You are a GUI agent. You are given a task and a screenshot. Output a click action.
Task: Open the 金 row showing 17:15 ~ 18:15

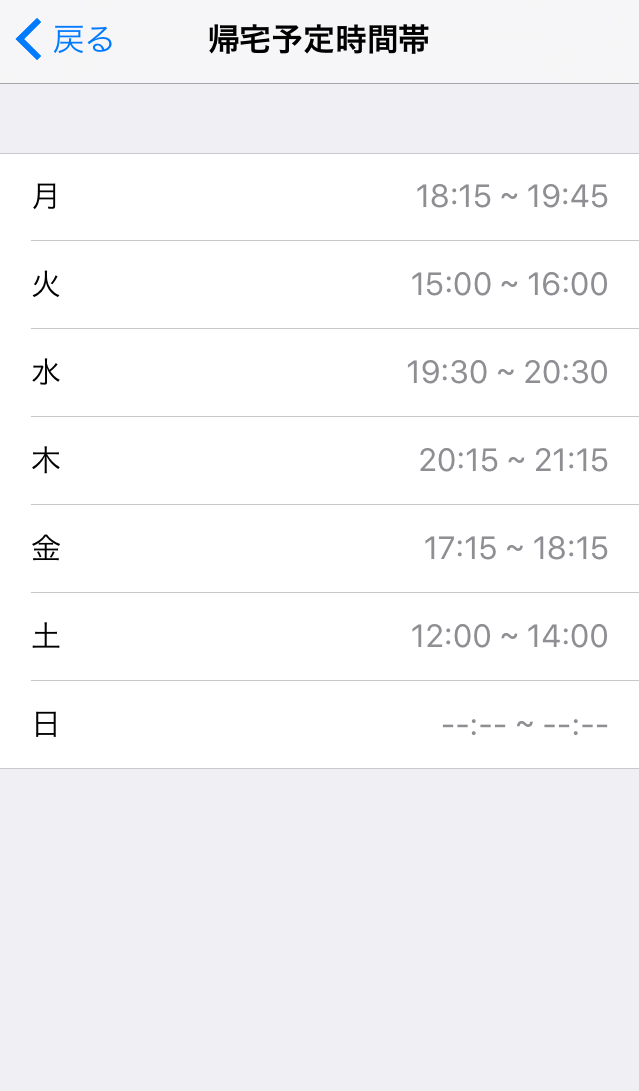320,549
